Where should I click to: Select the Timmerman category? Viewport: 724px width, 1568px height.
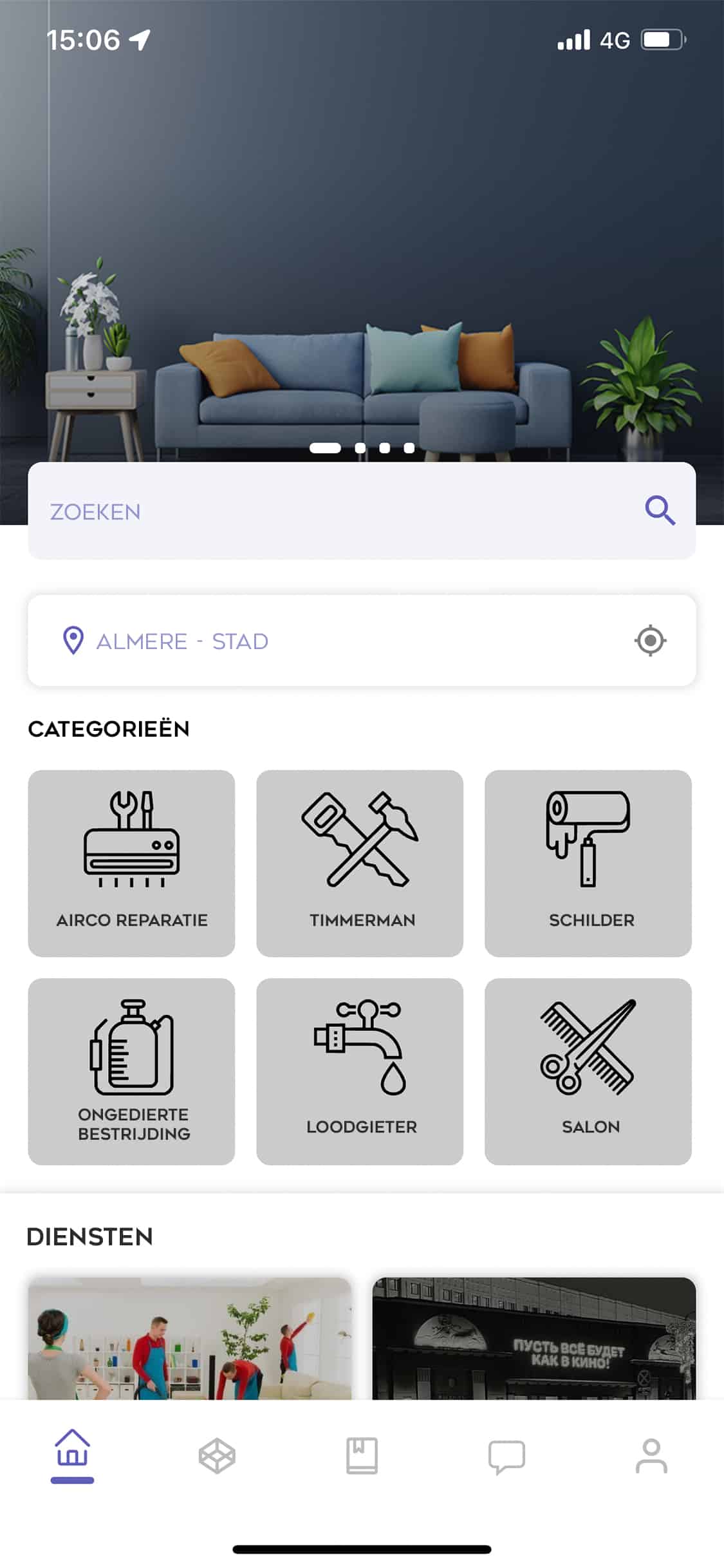(x=360, y=863)
